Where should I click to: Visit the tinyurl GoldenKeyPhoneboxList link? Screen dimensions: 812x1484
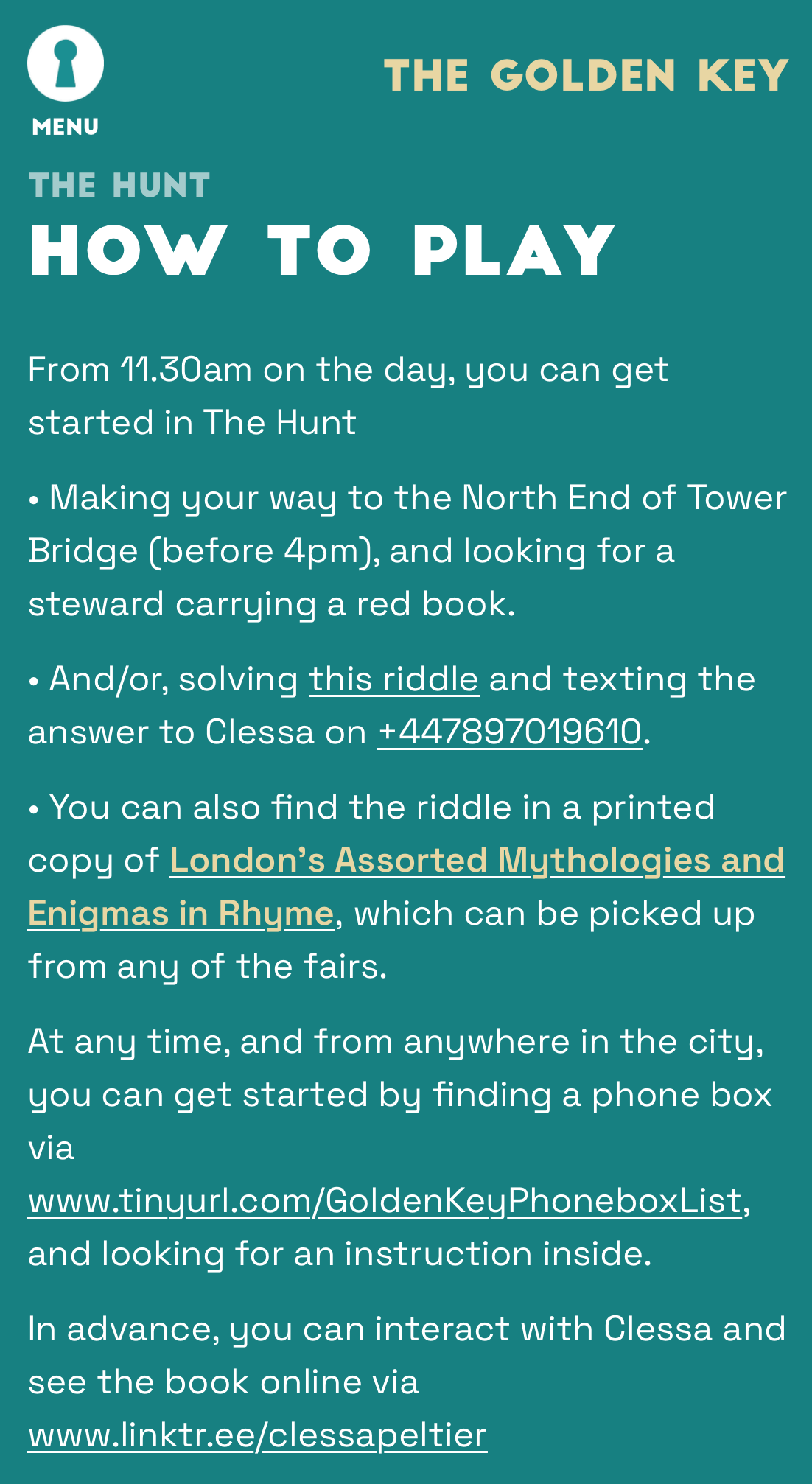pos(385,1201)
